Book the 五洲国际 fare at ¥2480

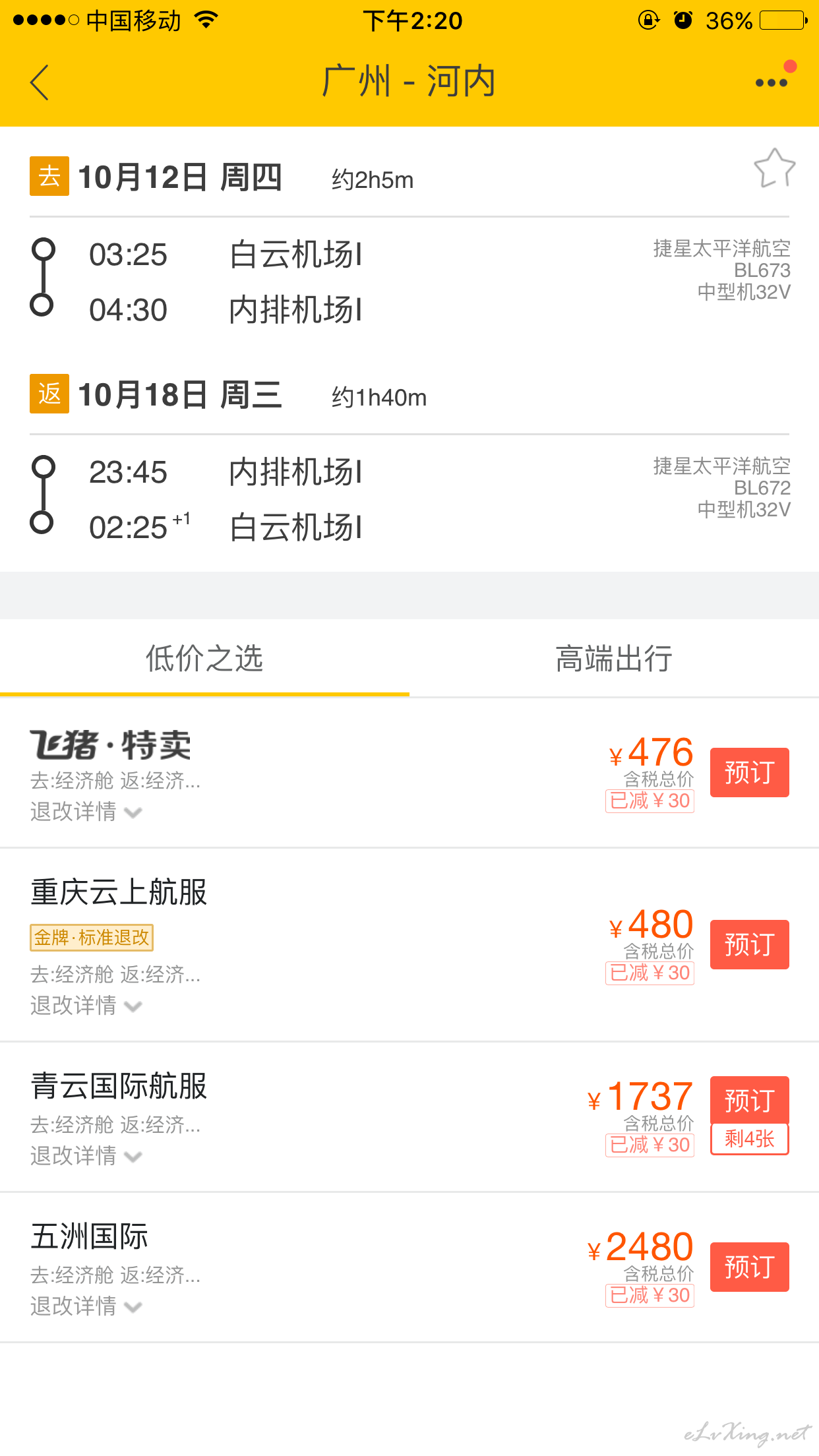click(749, 1267)
